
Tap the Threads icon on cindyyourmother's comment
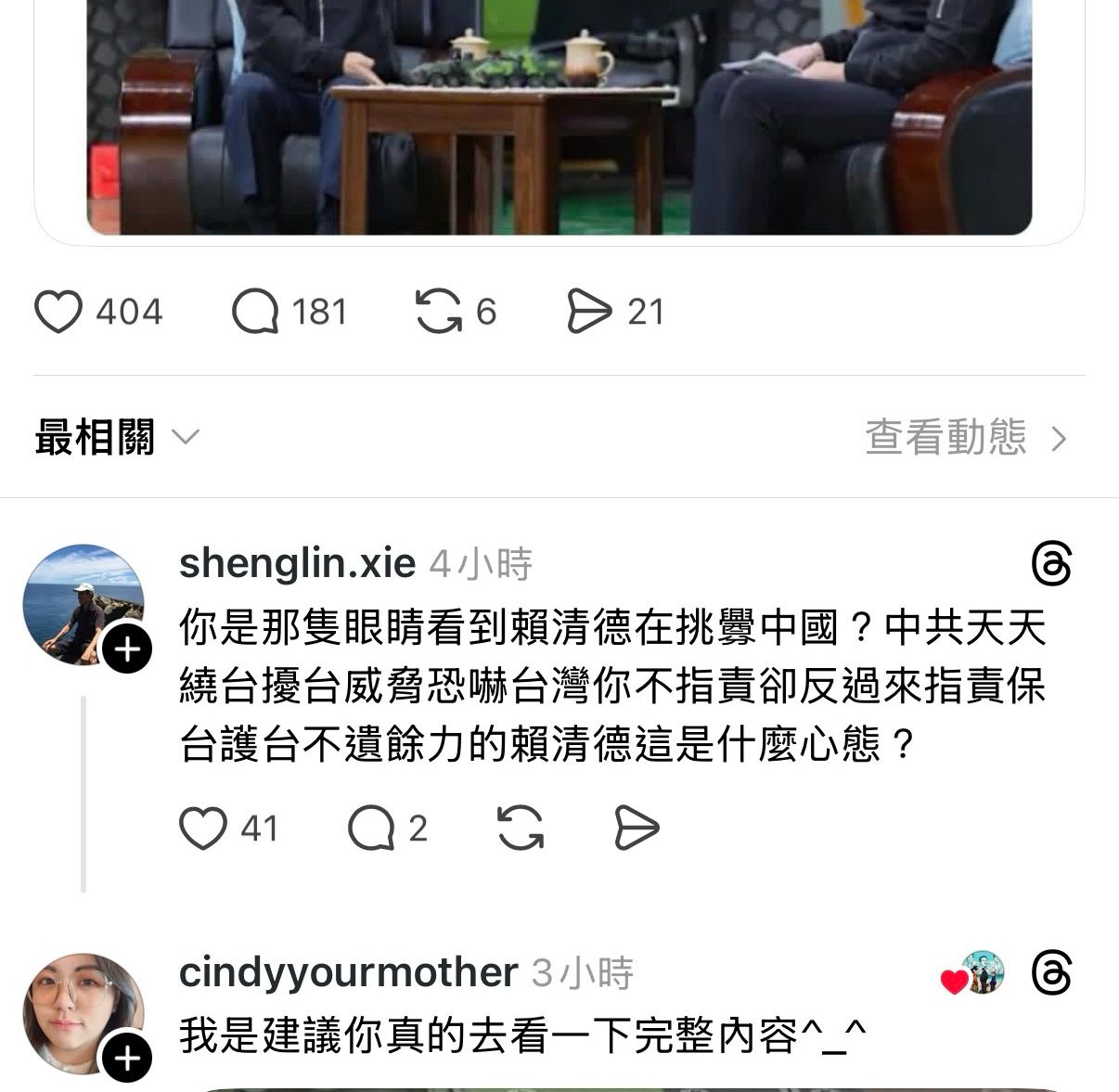pos(1052,973)
